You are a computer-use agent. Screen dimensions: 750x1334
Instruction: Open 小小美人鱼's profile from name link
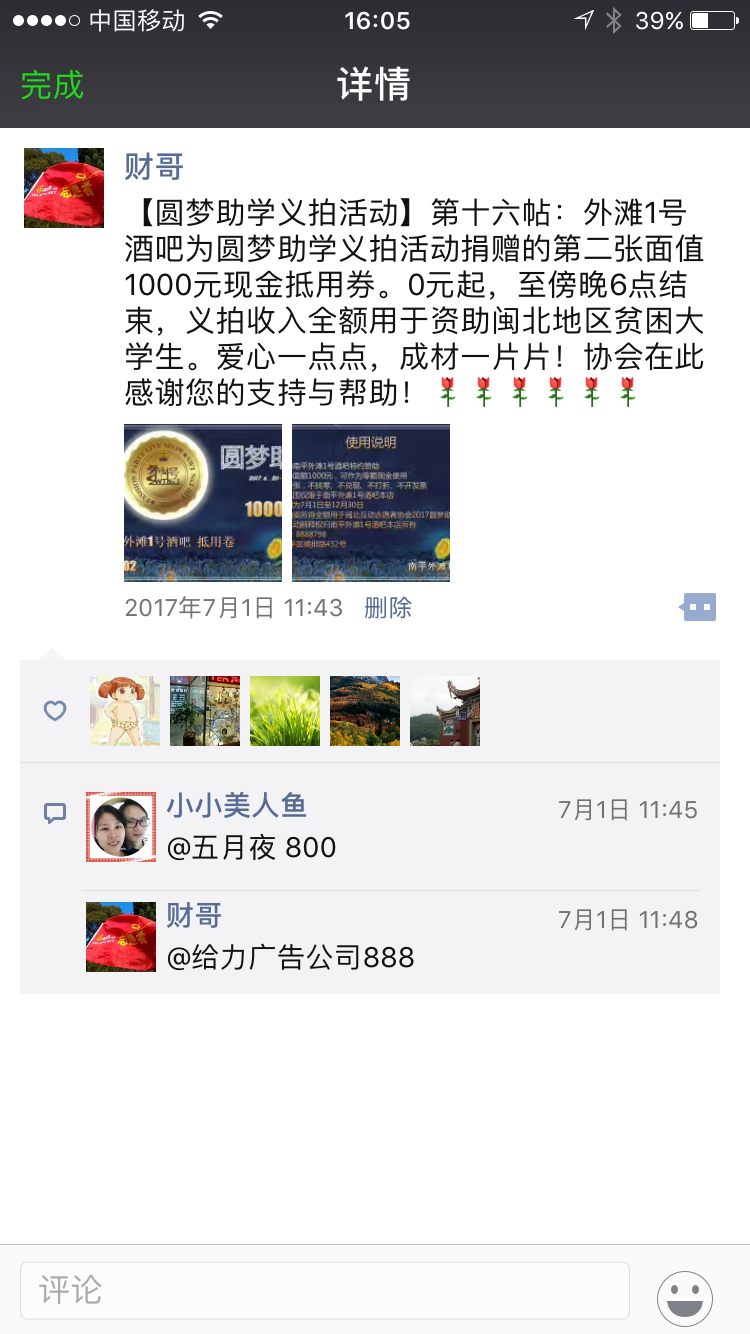tap(236, 806)
